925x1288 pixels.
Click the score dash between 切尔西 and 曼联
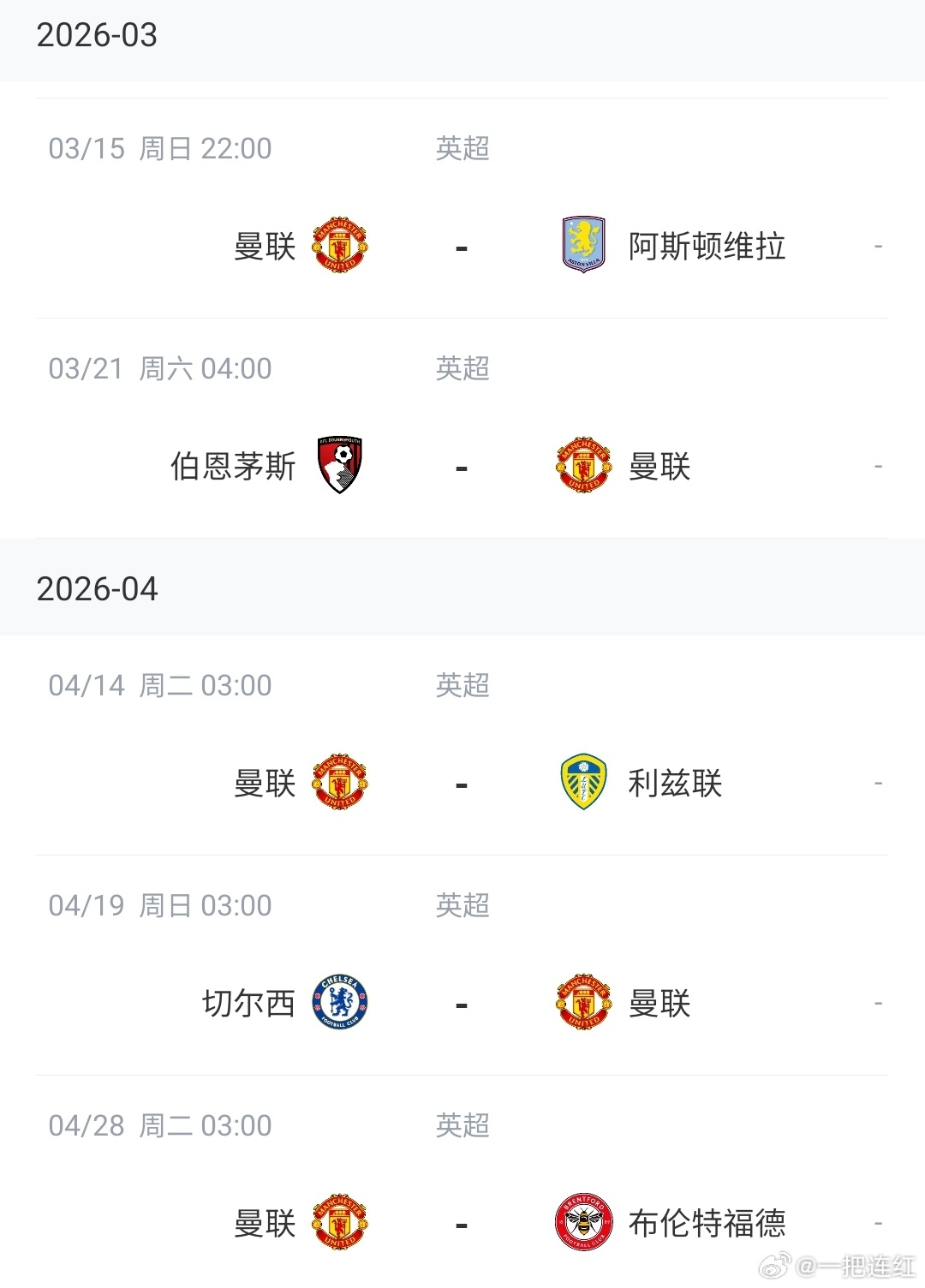(461, 1004)
